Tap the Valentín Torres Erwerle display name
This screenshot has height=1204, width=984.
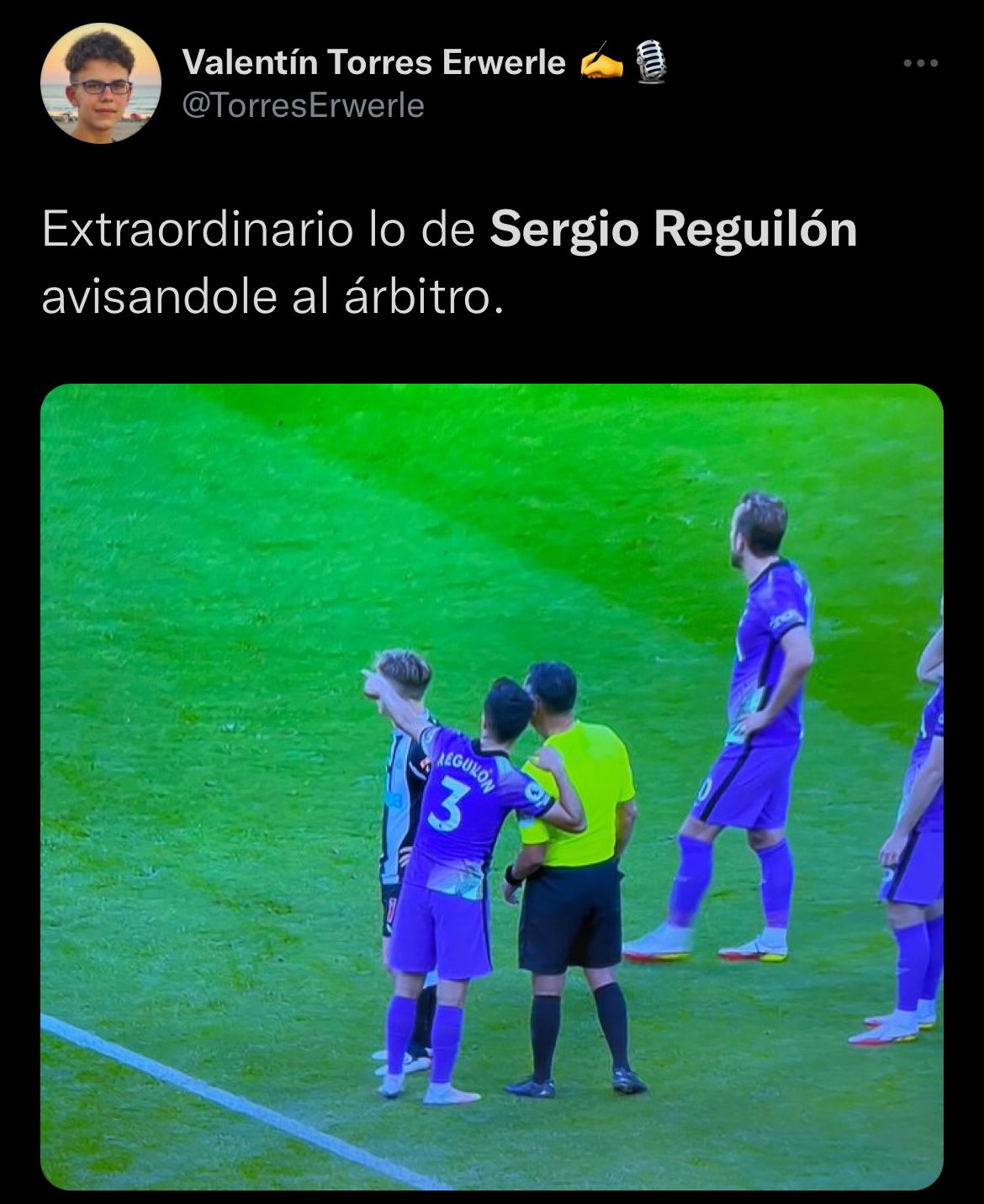(x=373, y=62)
